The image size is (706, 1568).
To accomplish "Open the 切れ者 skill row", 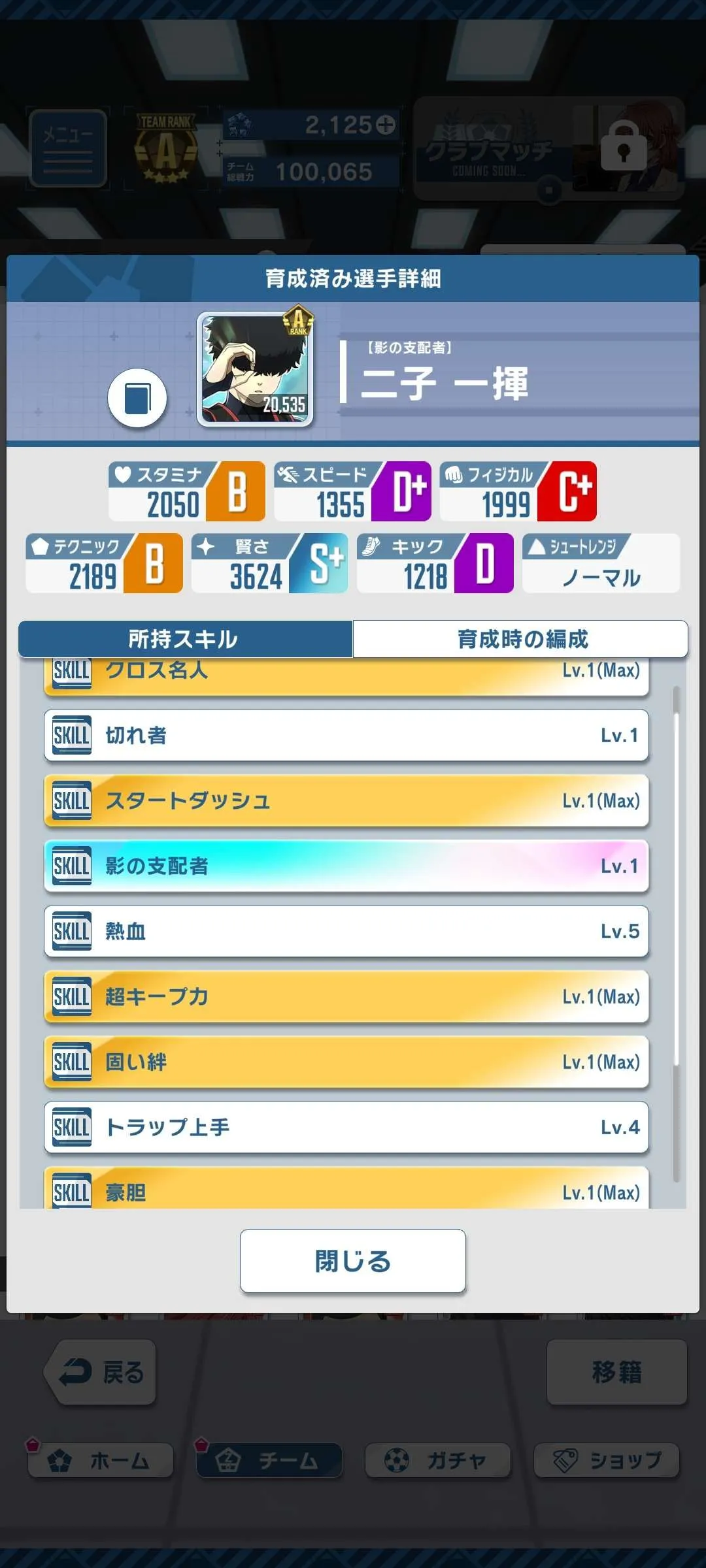I will pyautogui.click(x=346, y=736).
